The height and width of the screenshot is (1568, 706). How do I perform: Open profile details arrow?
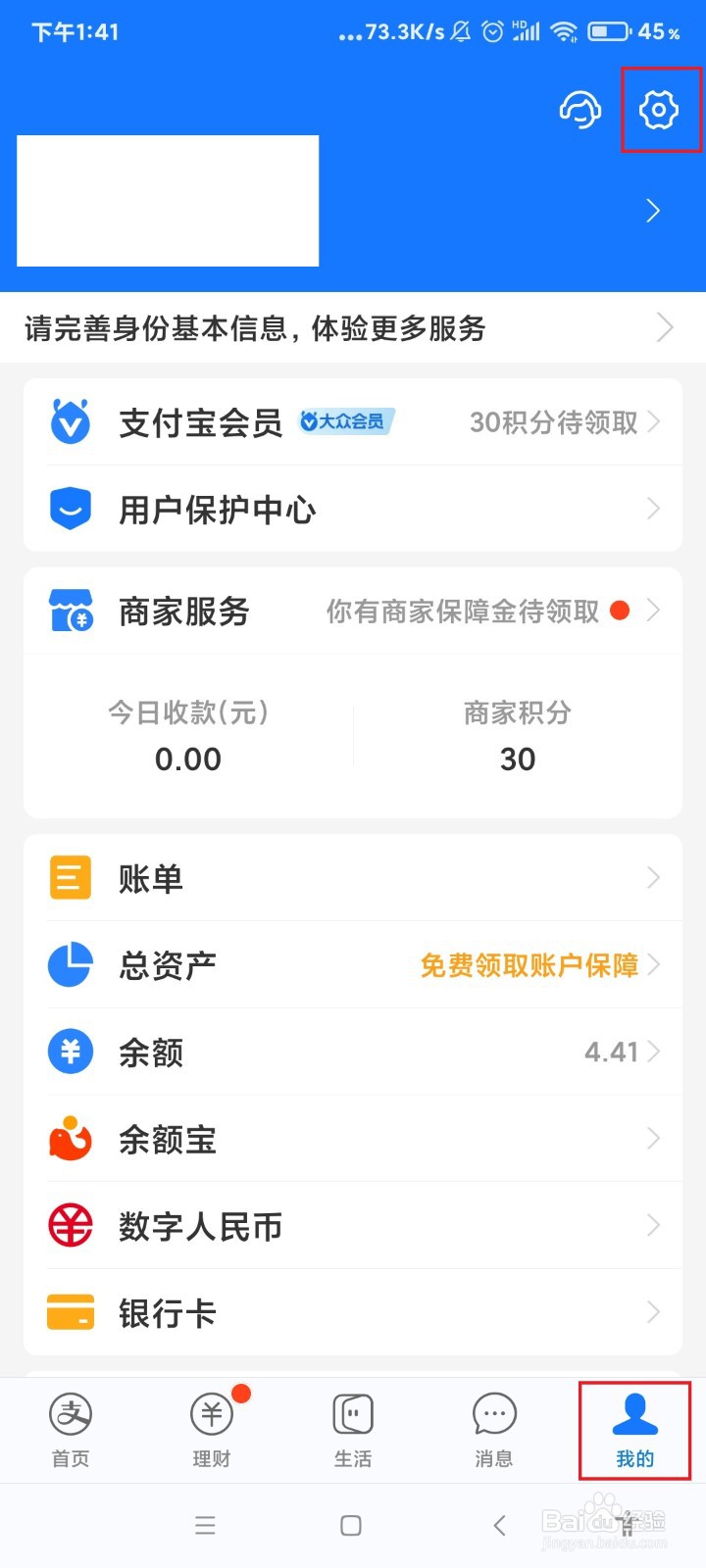pyautogui.click(x=653, y=211)
